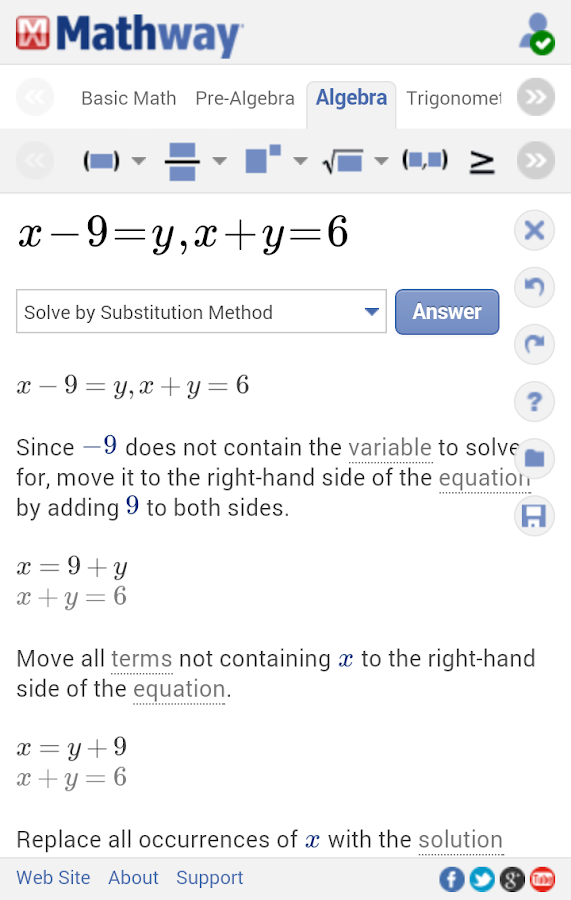Insert a fraction template
This screenshot has height=900, width=571.
pos(182,161)
